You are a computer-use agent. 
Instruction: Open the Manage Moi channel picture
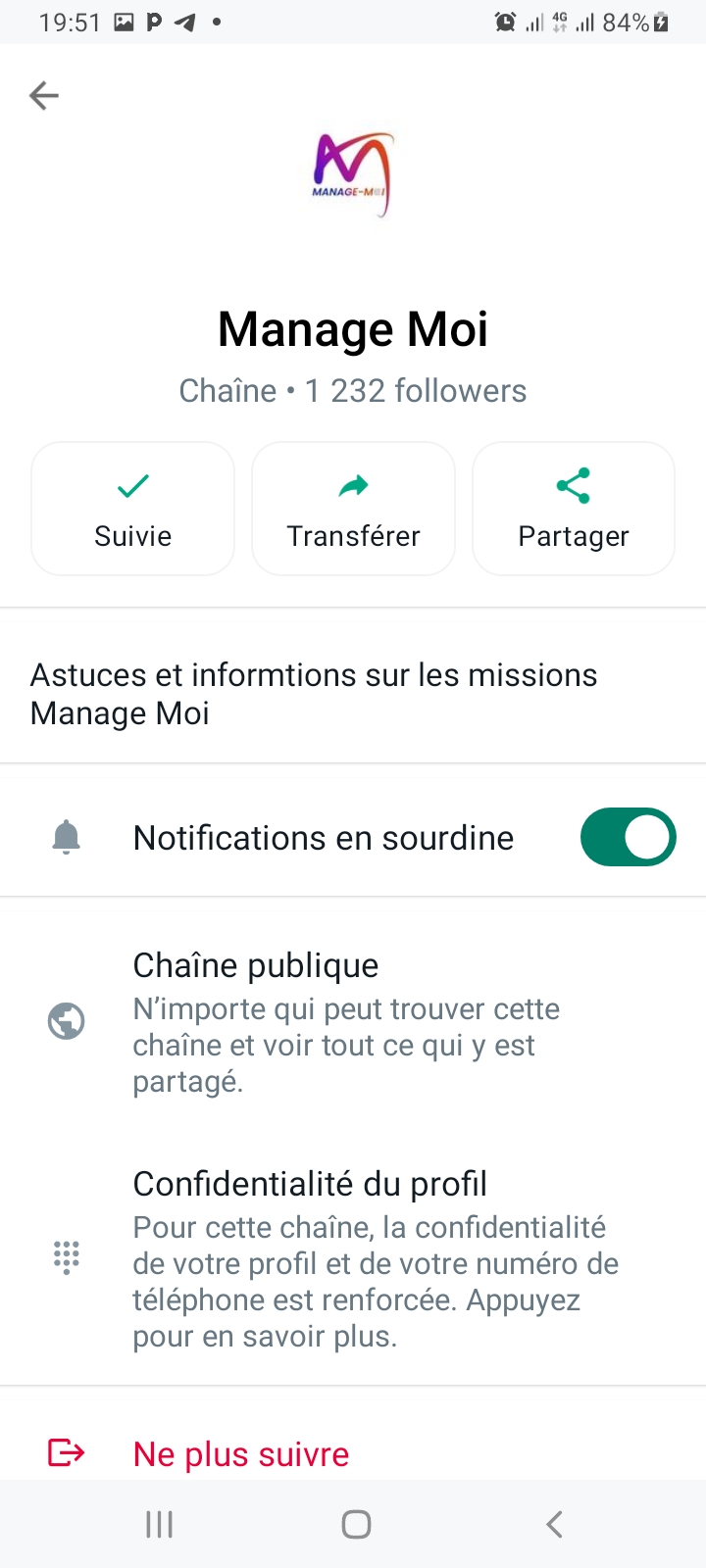pyautogui.click(x=353, y=174)
